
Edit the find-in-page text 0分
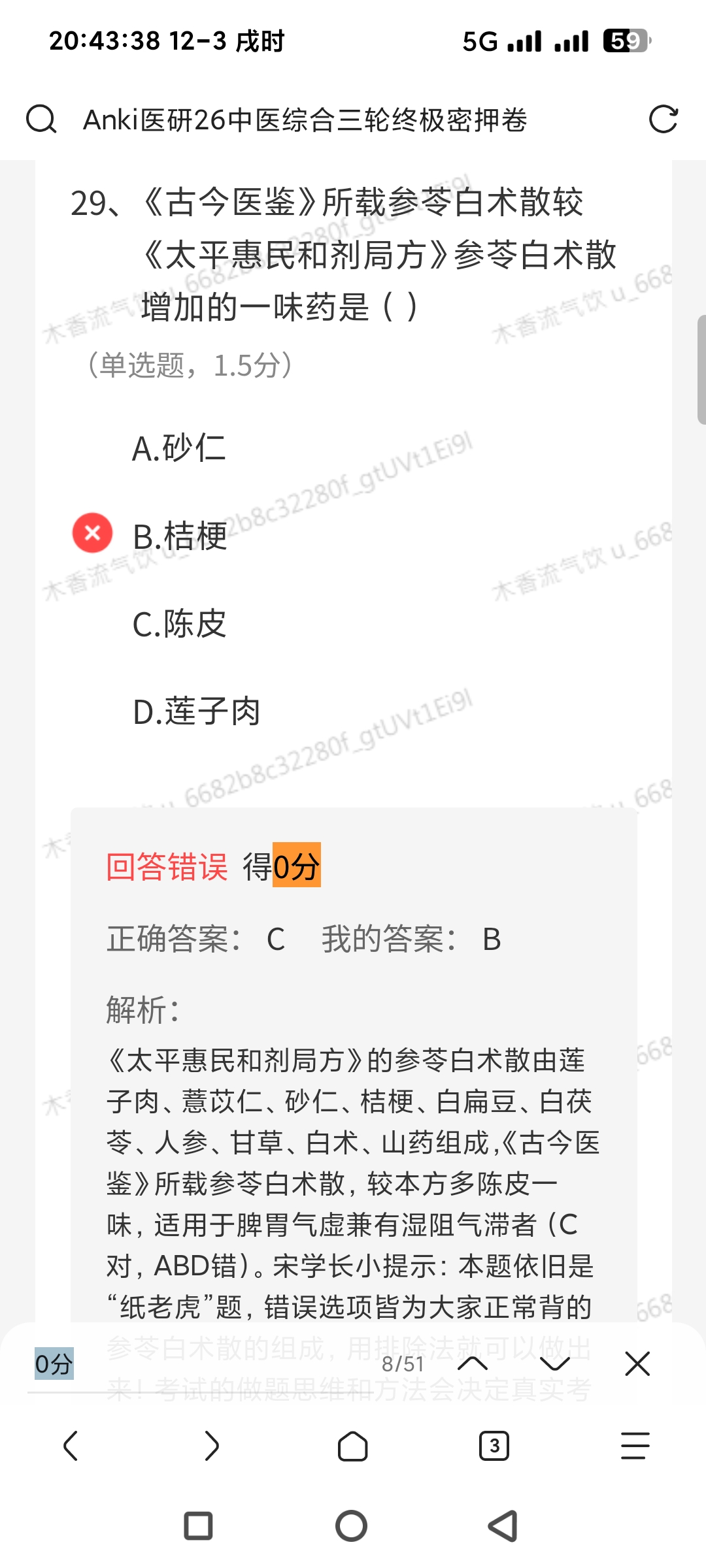click(196, 1364)
